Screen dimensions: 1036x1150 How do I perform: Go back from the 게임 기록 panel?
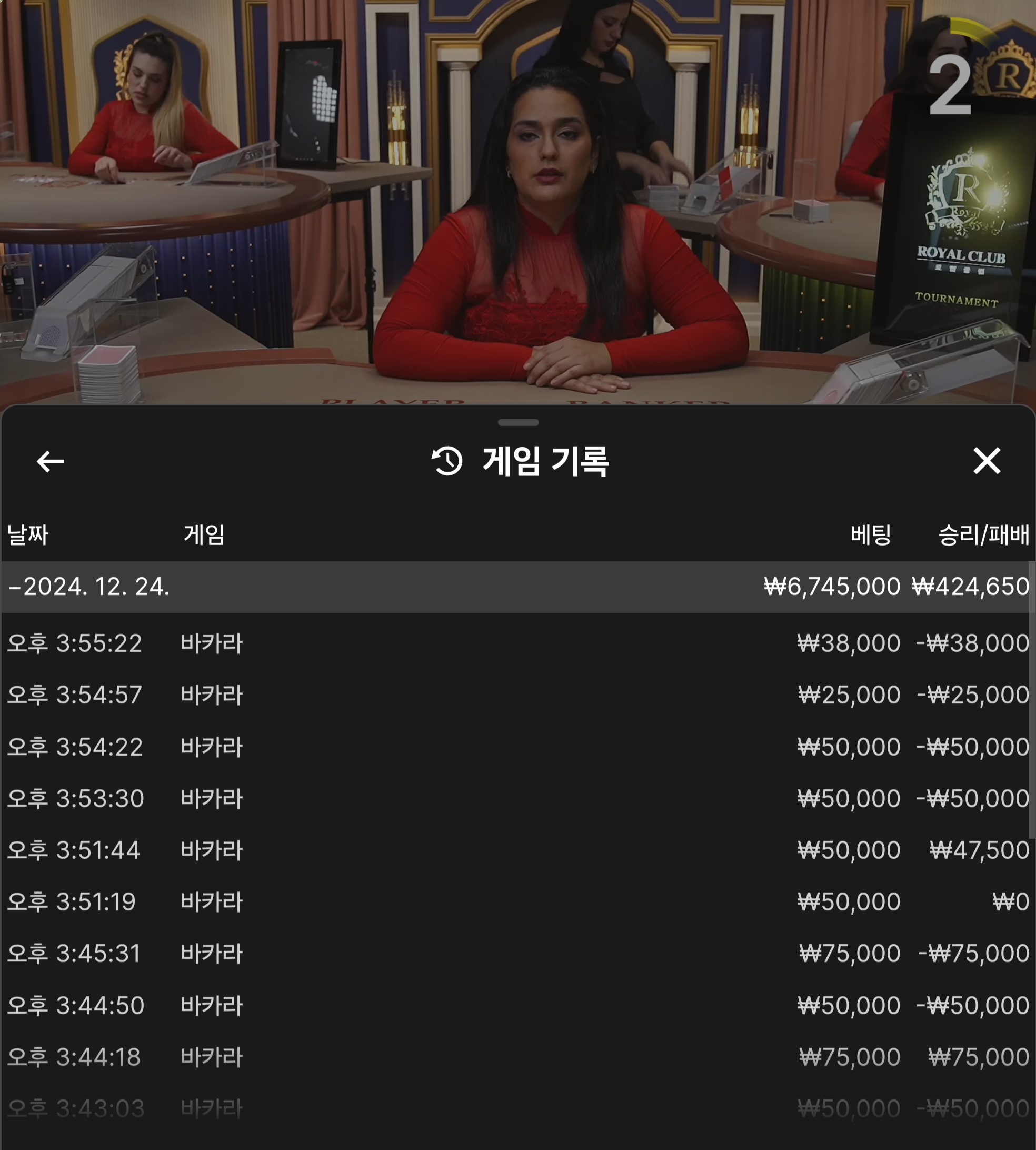pyautogui.click(x=50, y=461)
